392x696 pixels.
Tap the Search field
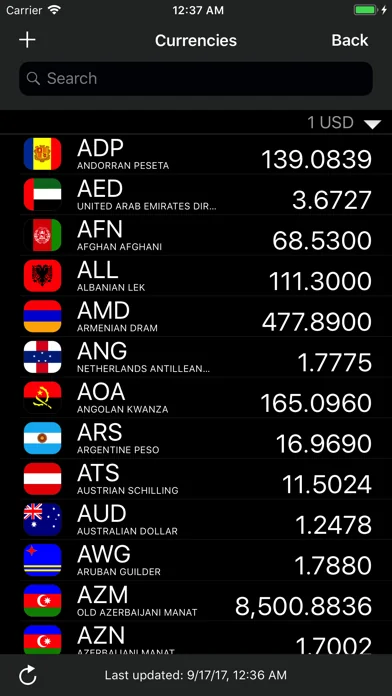[x=196, y=79]
